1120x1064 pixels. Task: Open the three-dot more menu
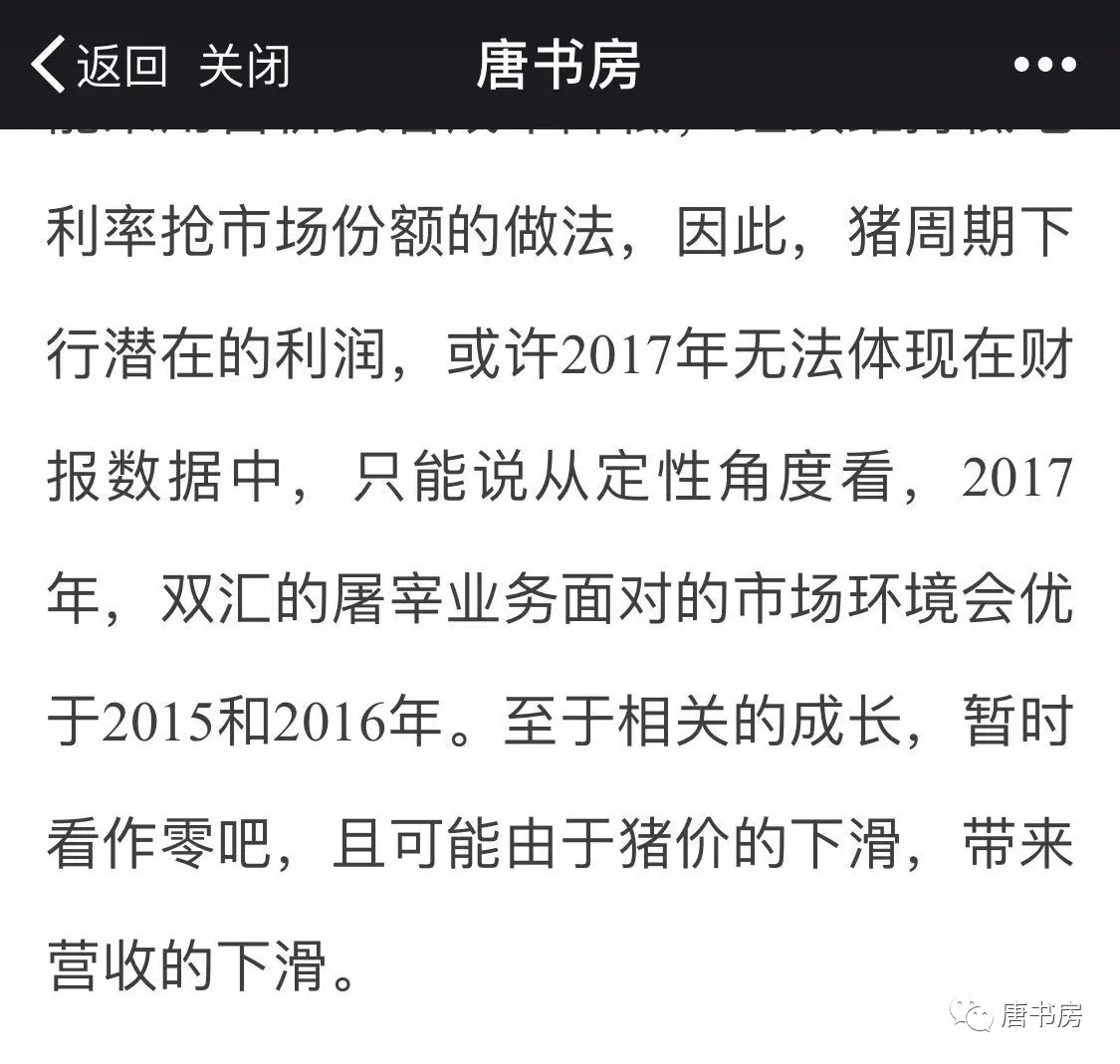point(1044,66)
